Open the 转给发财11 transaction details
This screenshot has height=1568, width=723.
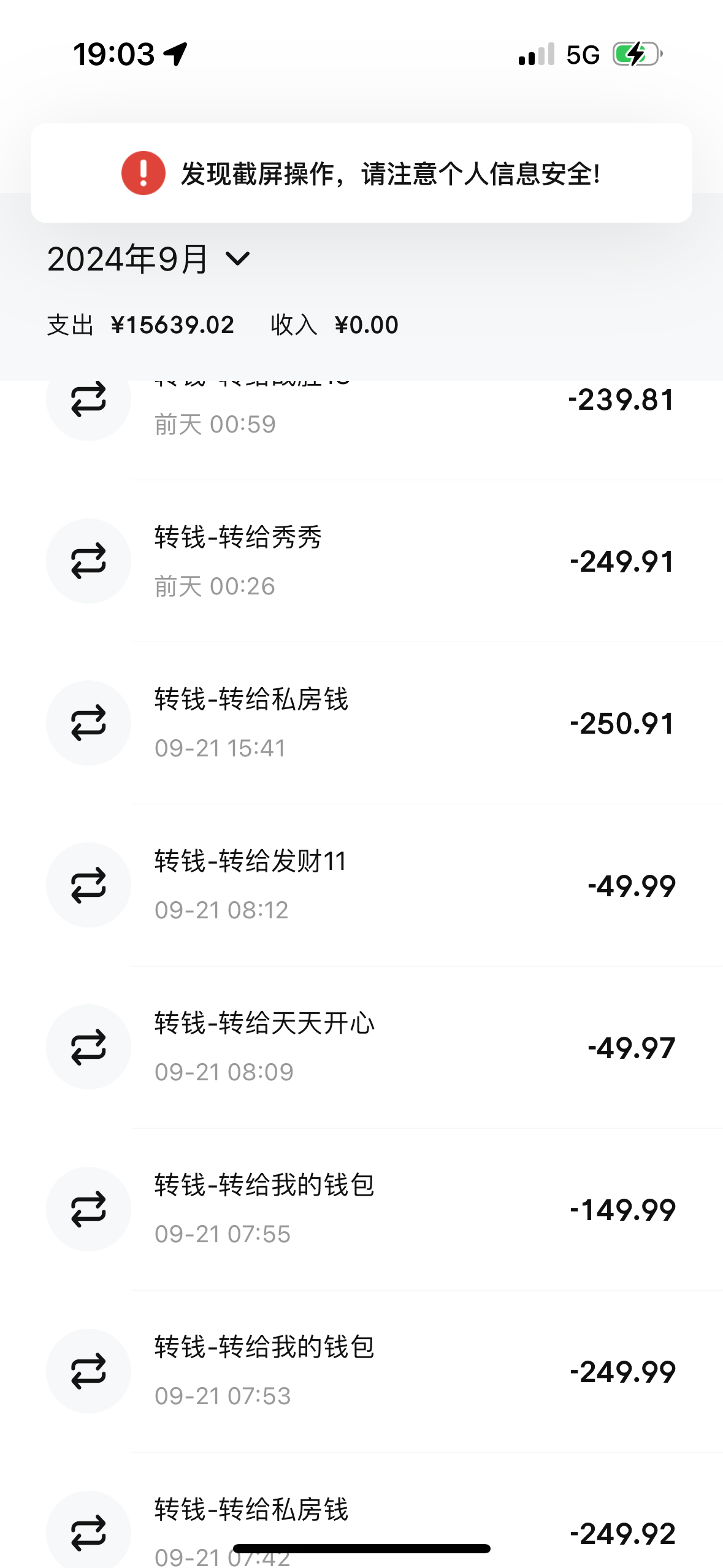361,885
